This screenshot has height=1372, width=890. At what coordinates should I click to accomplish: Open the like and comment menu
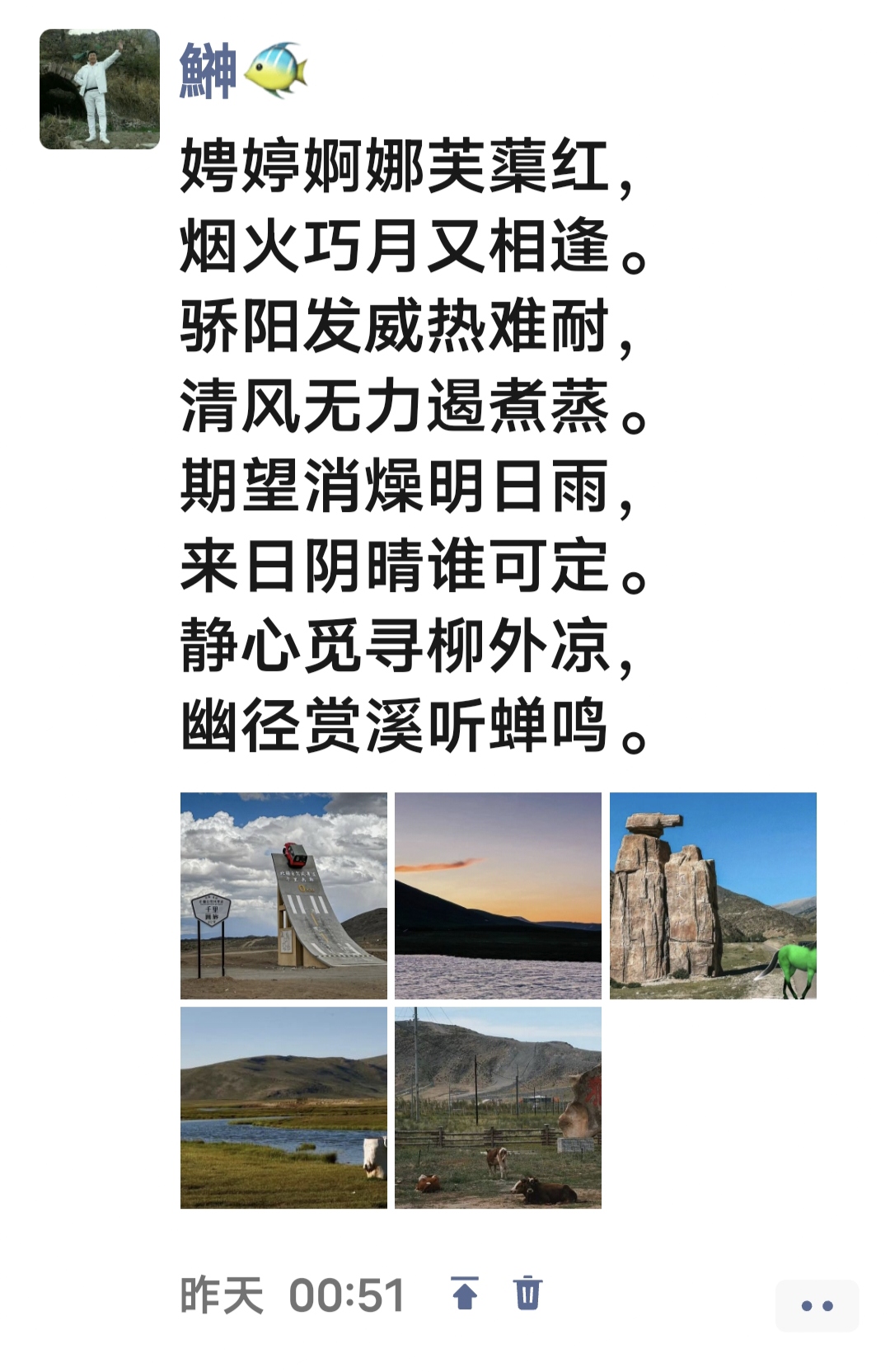pos(817,1305)
